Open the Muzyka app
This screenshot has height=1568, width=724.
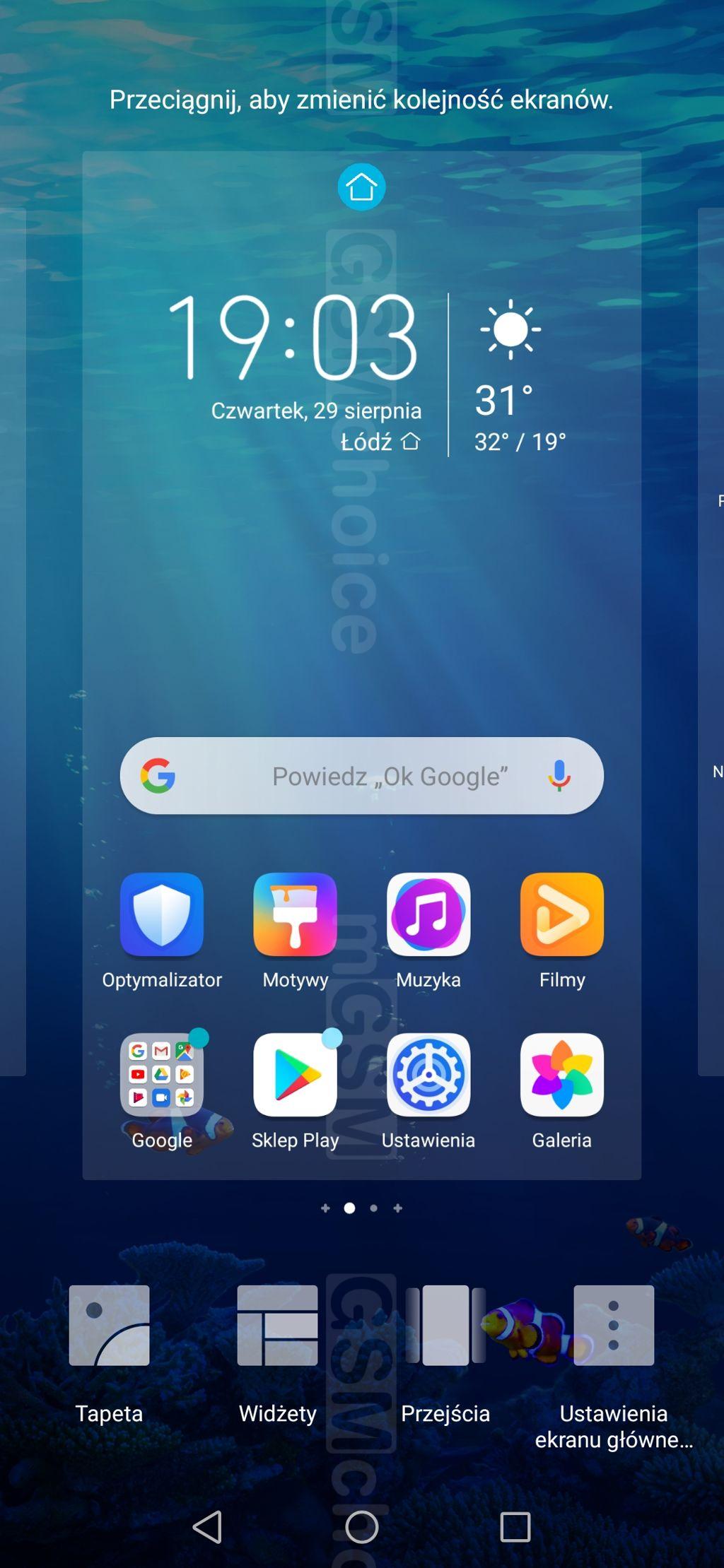[428, 931]
